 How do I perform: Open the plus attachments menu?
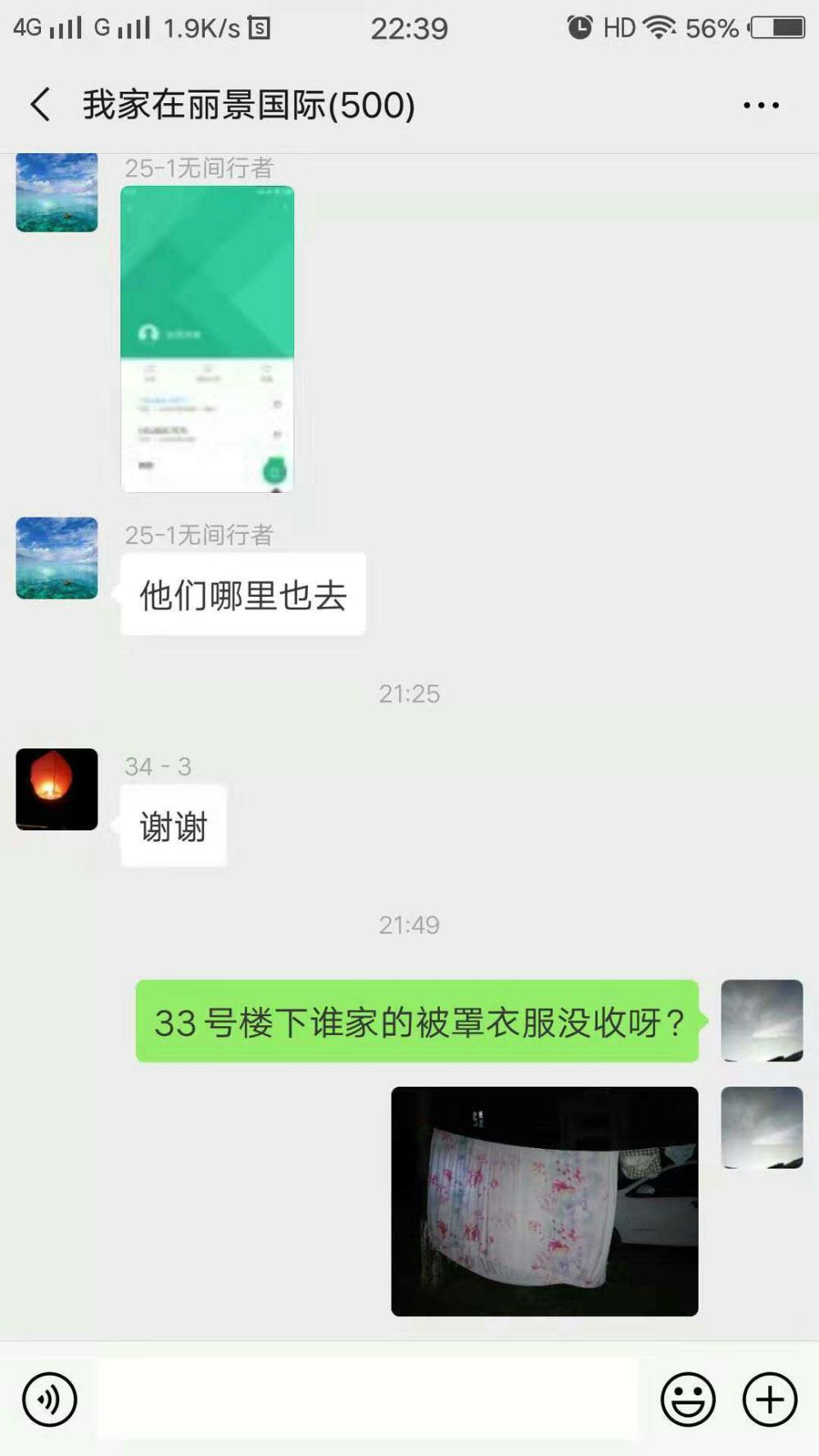(770, 1399)
